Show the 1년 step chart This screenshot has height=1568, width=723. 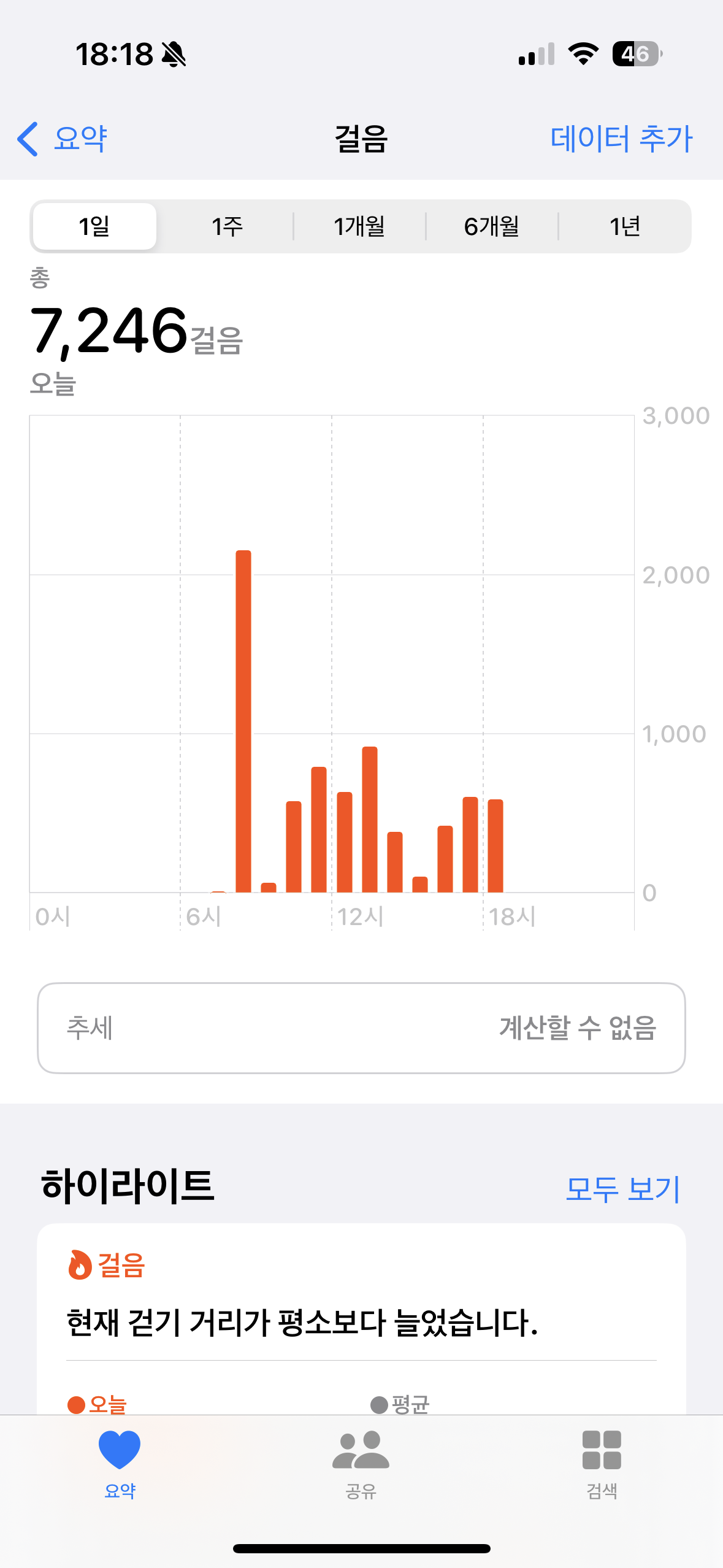tap(624, 226)
